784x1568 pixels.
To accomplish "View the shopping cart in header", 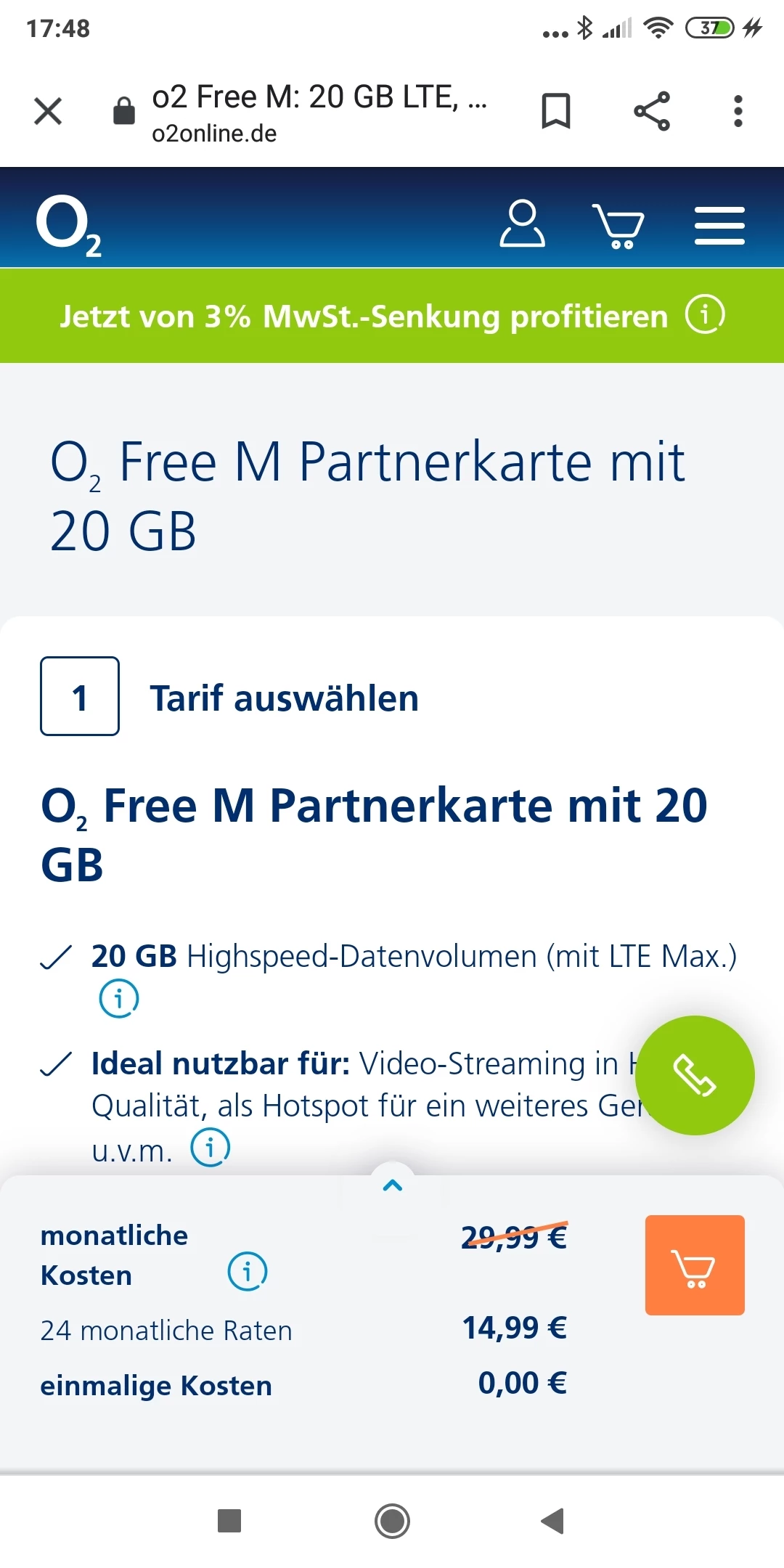I will click(x=618, y=226).
